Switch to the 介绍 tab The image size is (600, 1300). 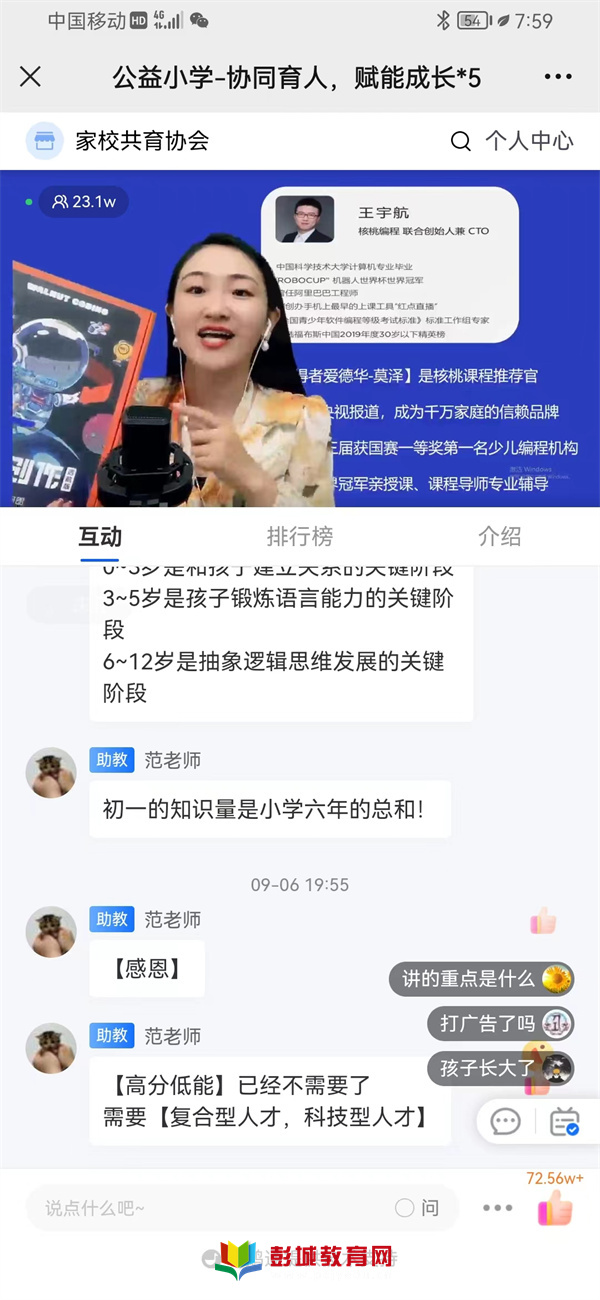point(499,536)
